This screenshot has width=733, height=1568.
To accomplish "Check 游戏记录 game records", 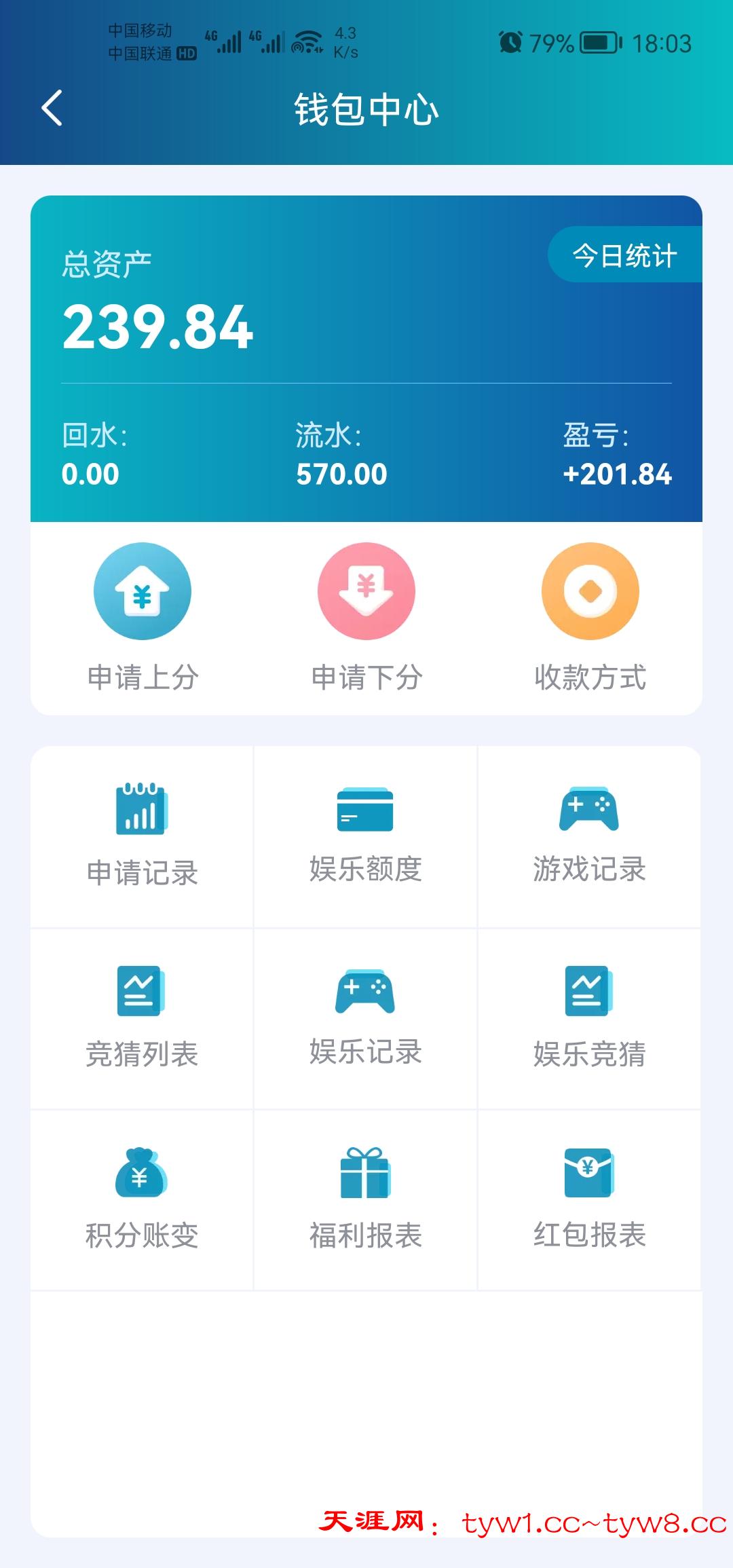I will (x=589, y=836).
